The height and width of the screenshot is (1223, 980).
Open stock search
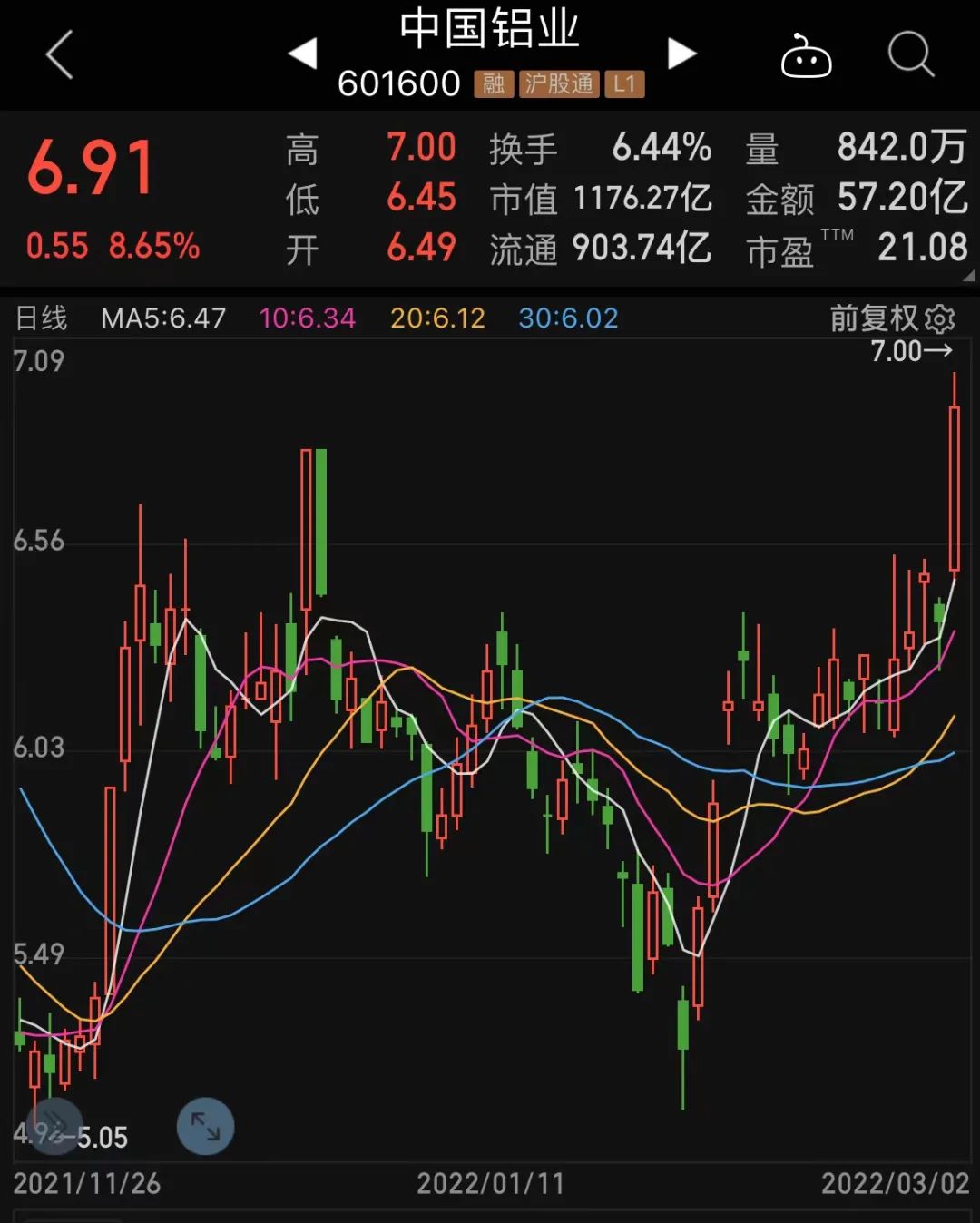coord(910,54)
